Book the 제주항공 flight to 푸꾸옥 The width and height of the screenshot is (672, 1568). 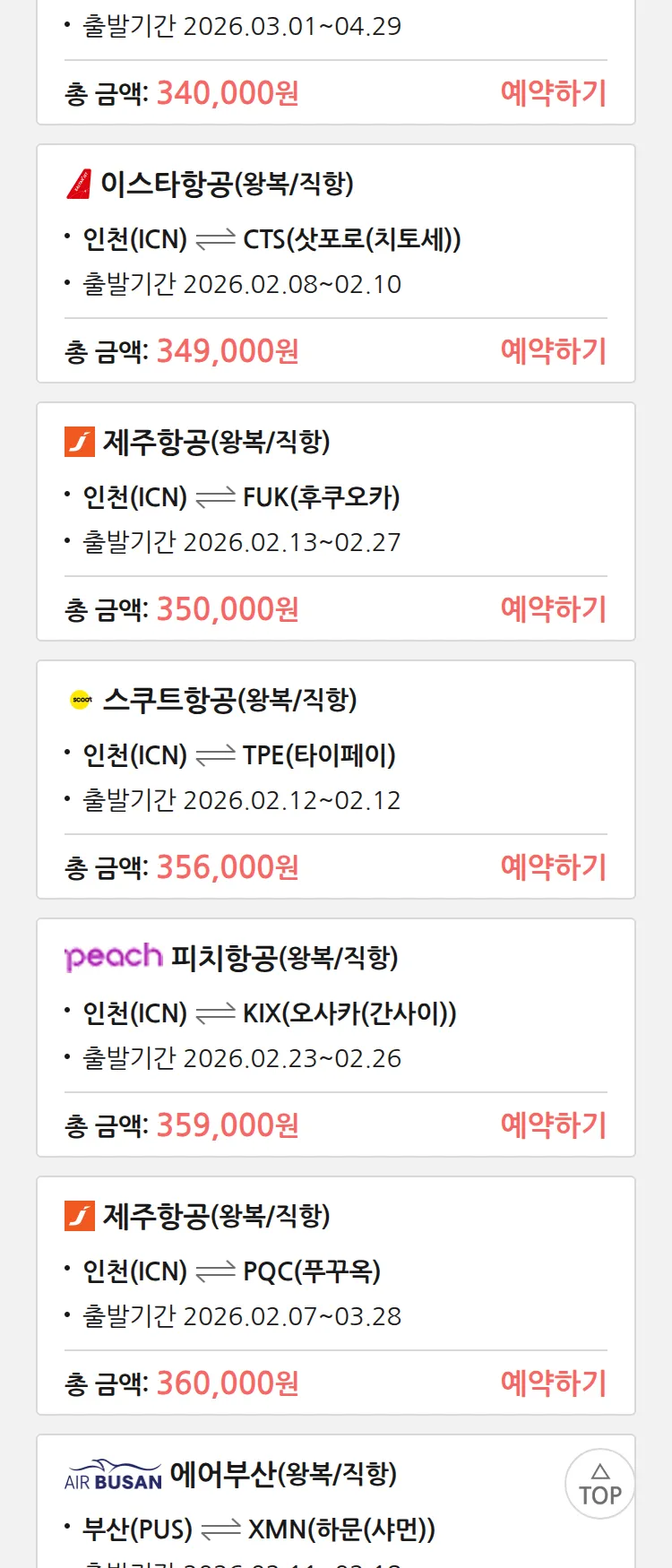[x=553, y=1383]
